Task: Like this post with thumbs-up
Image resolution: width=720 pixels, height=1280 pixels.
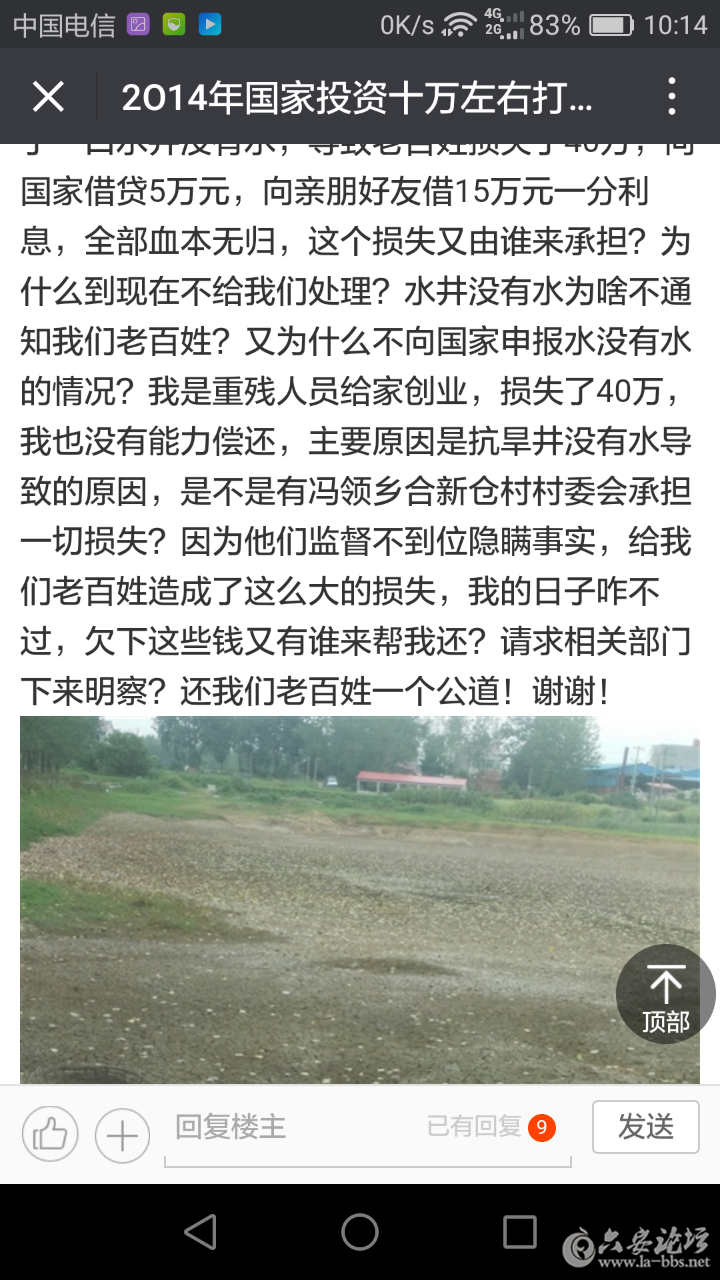Action: 50,1135
